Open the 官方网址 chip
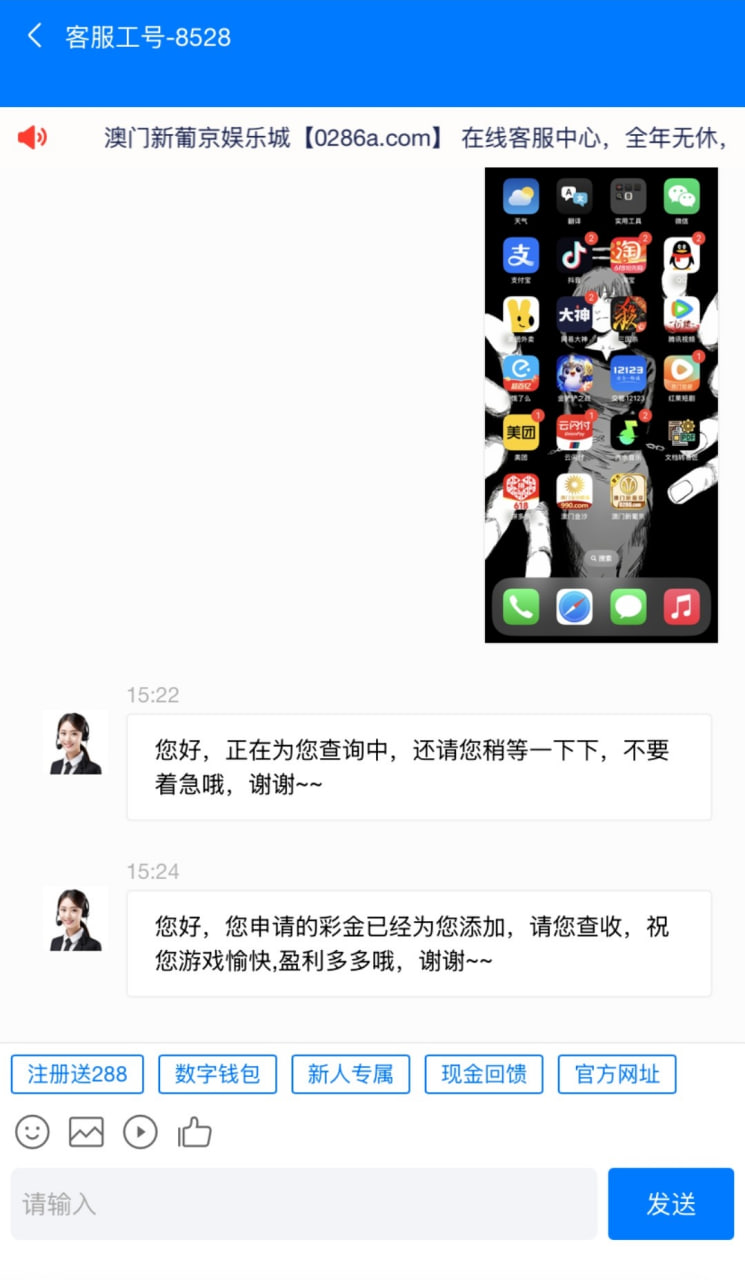This screenshot has height=1280, width=745. [617, 1075]
